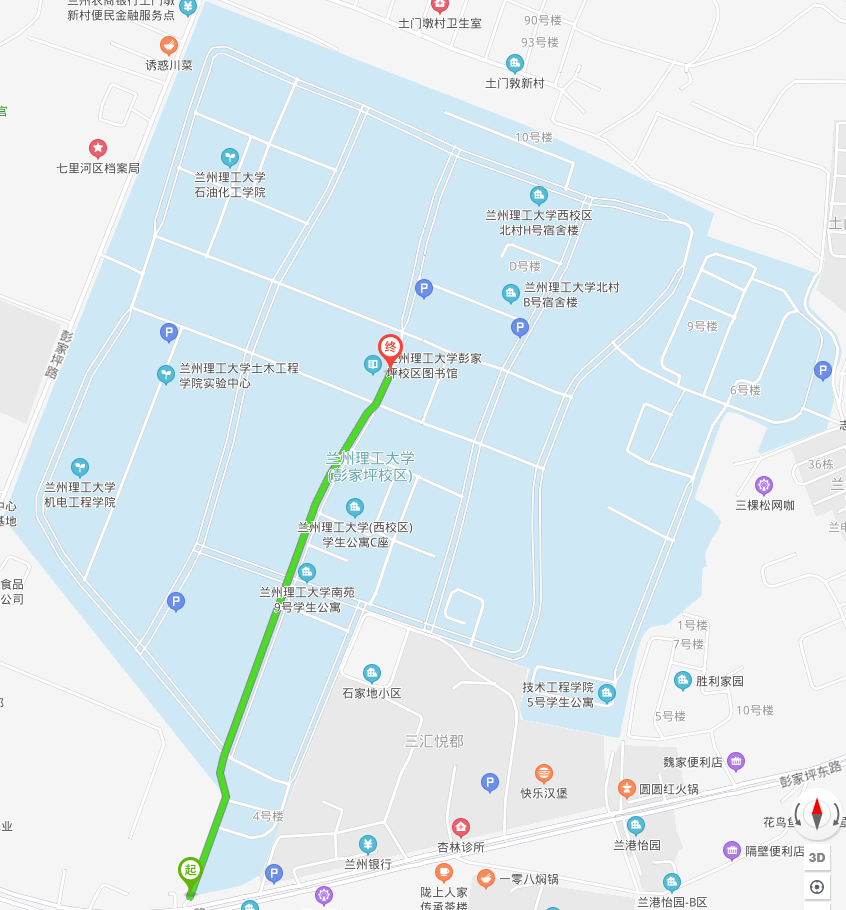Select 石家地小区 residential marker
The height and width of the screenshot is (910, 846).
(x=372, y=673)
